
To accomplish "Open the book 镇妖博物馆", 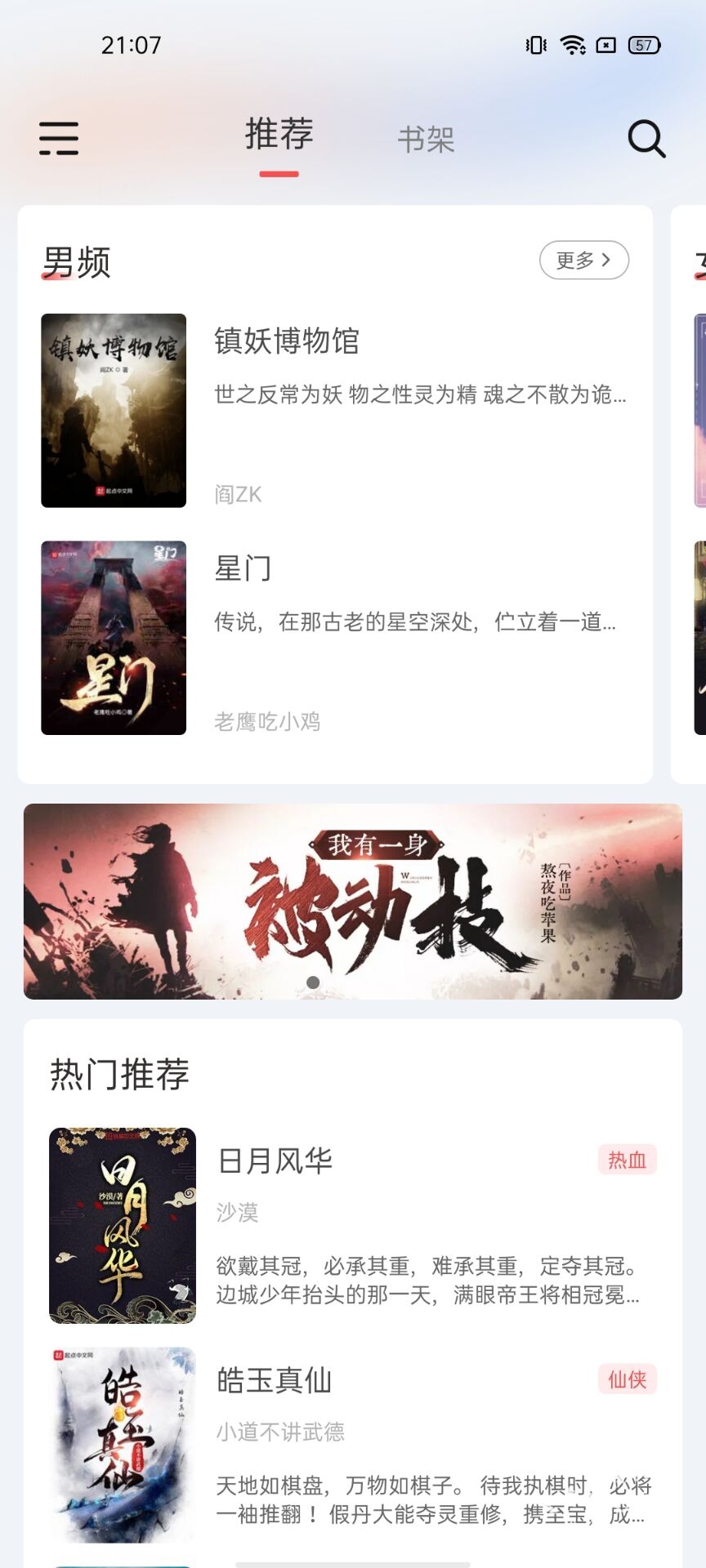I will pyautogui.click(x=286, y=341).
